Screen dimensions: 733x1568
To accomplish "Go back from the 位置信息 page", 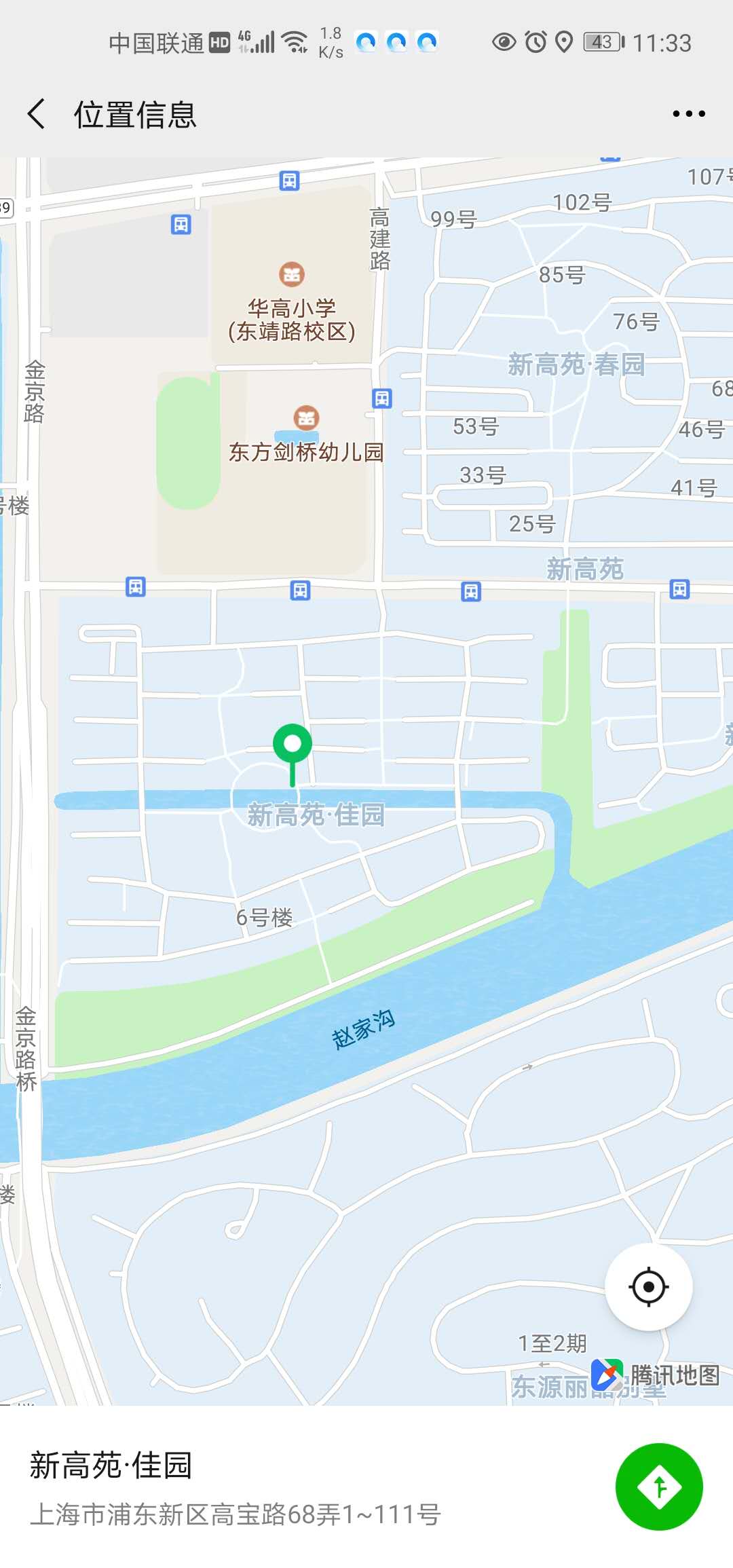I will (x=37, y=114).
